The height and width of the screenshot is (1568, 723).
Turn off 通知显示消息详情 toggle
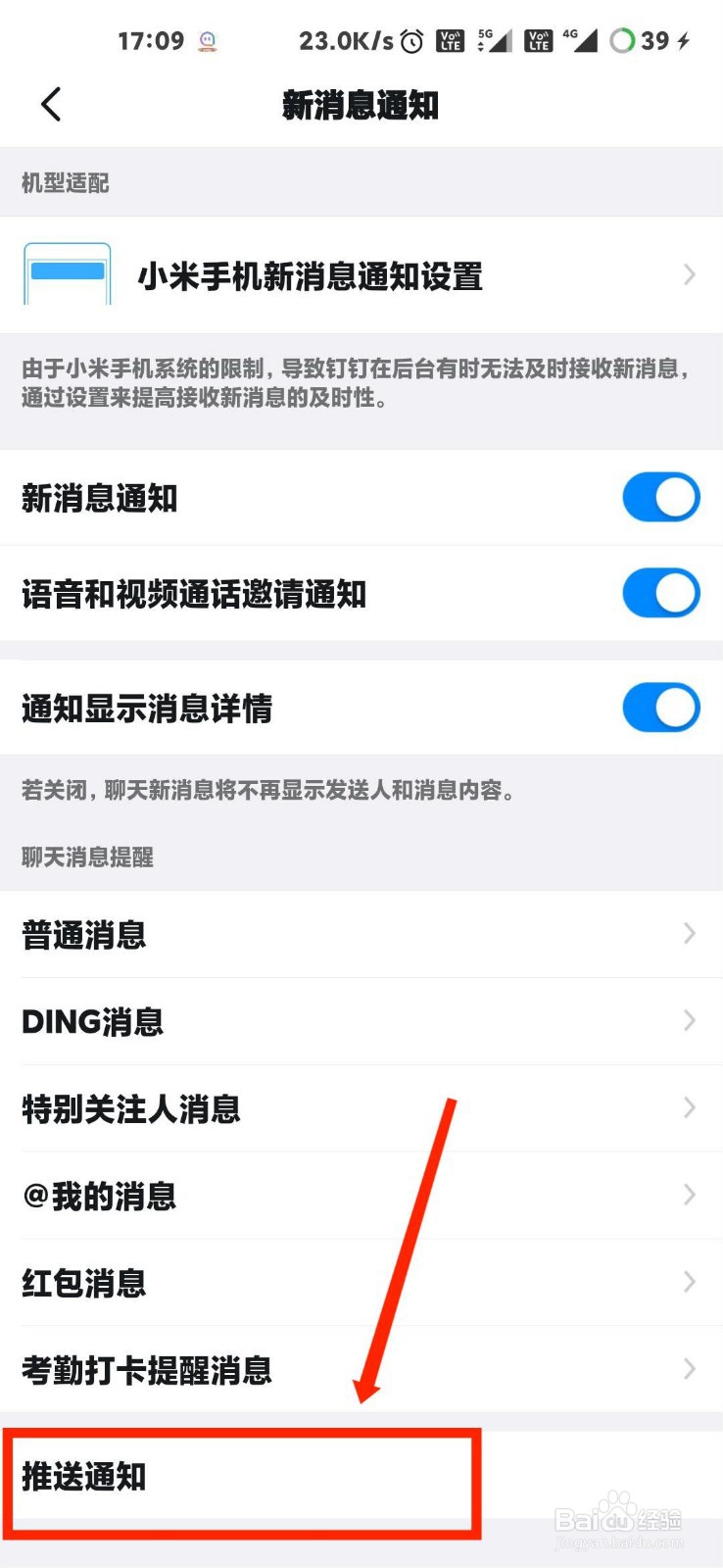pyautogui.click(x=660, y=708)
